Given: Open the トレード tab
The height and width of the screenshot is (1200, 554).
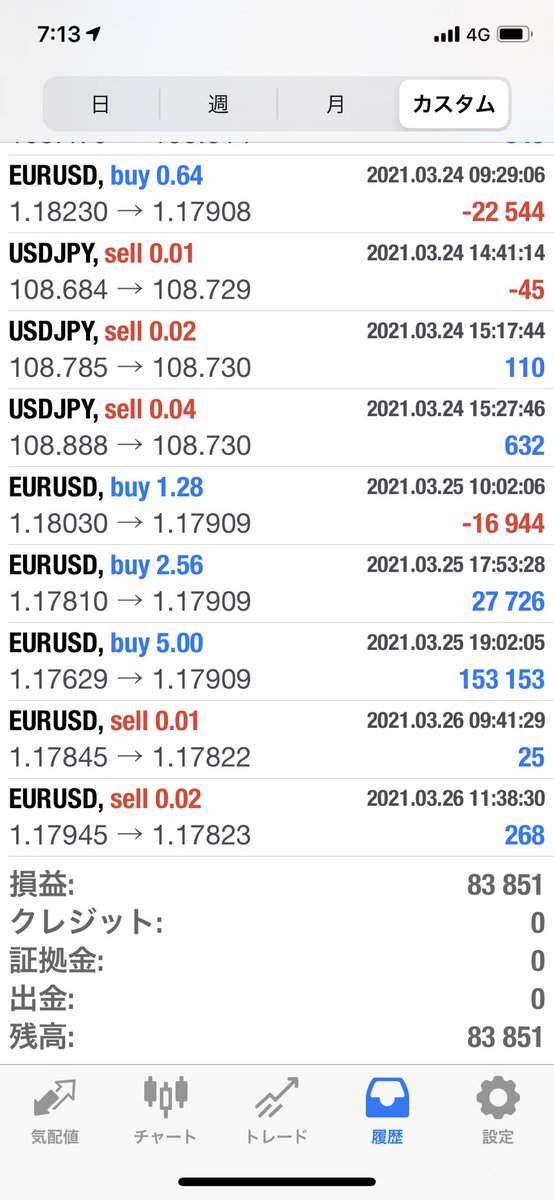Looking at the screenshot, I should point(277,1111).
